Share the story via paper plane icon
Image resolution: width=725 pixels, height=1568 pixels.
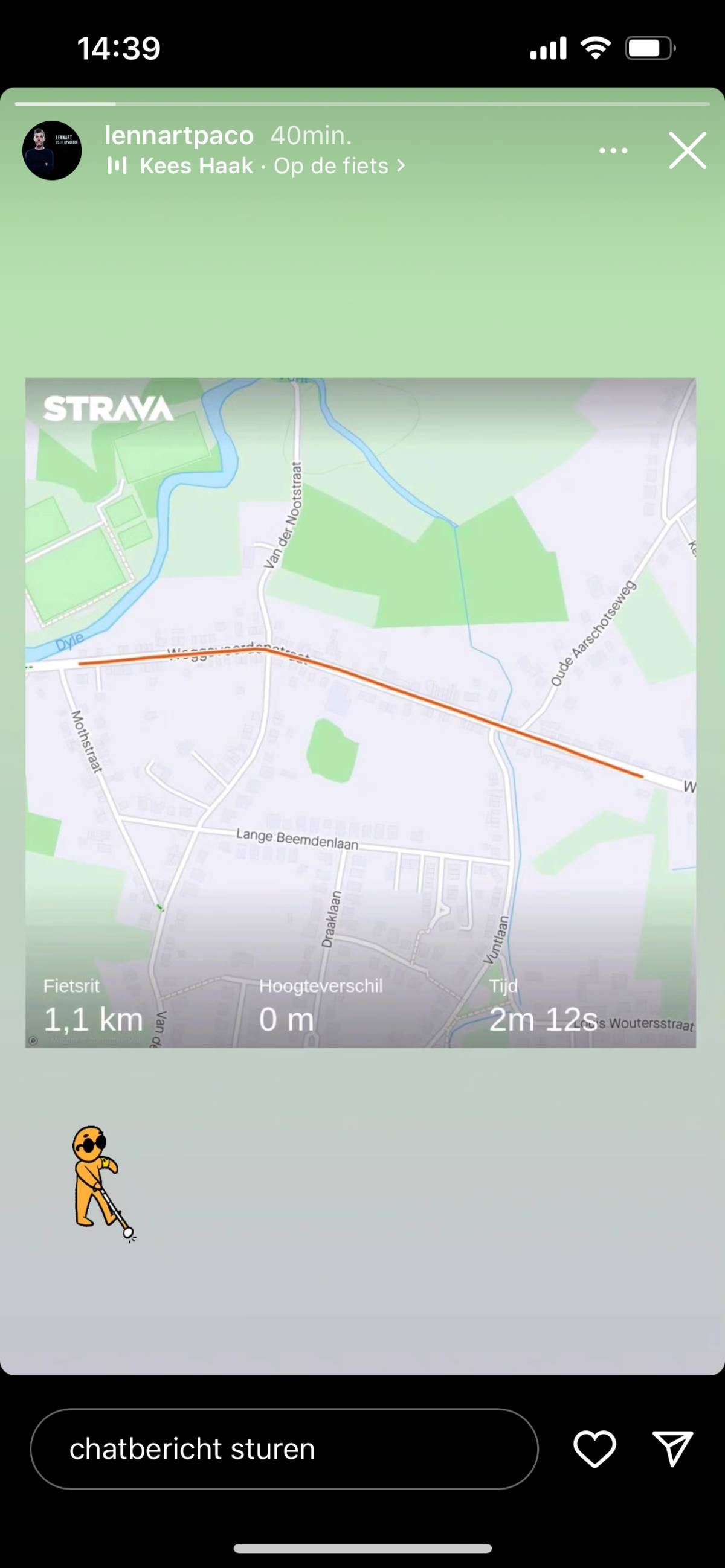coord(672,1448)
